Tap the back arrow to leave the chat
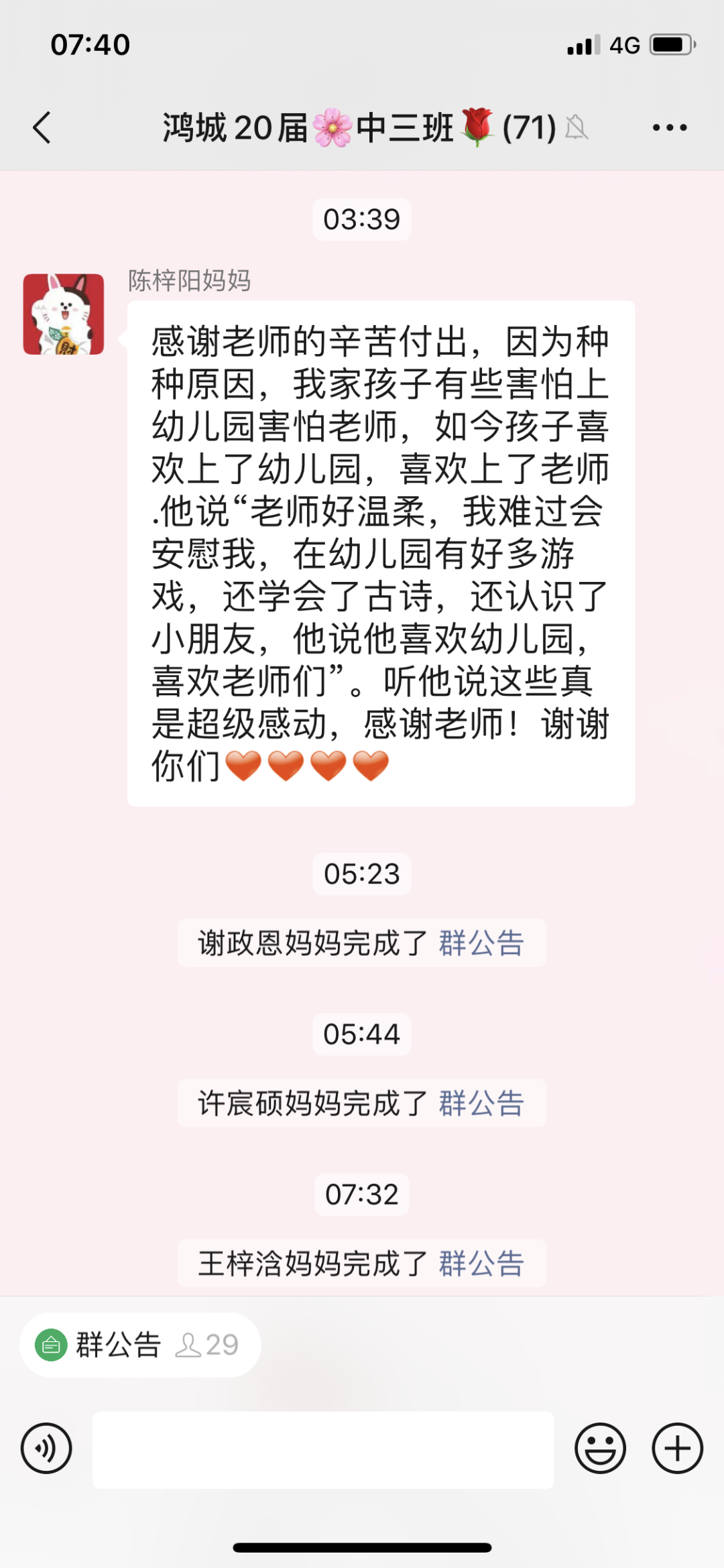 coord(42,127)
